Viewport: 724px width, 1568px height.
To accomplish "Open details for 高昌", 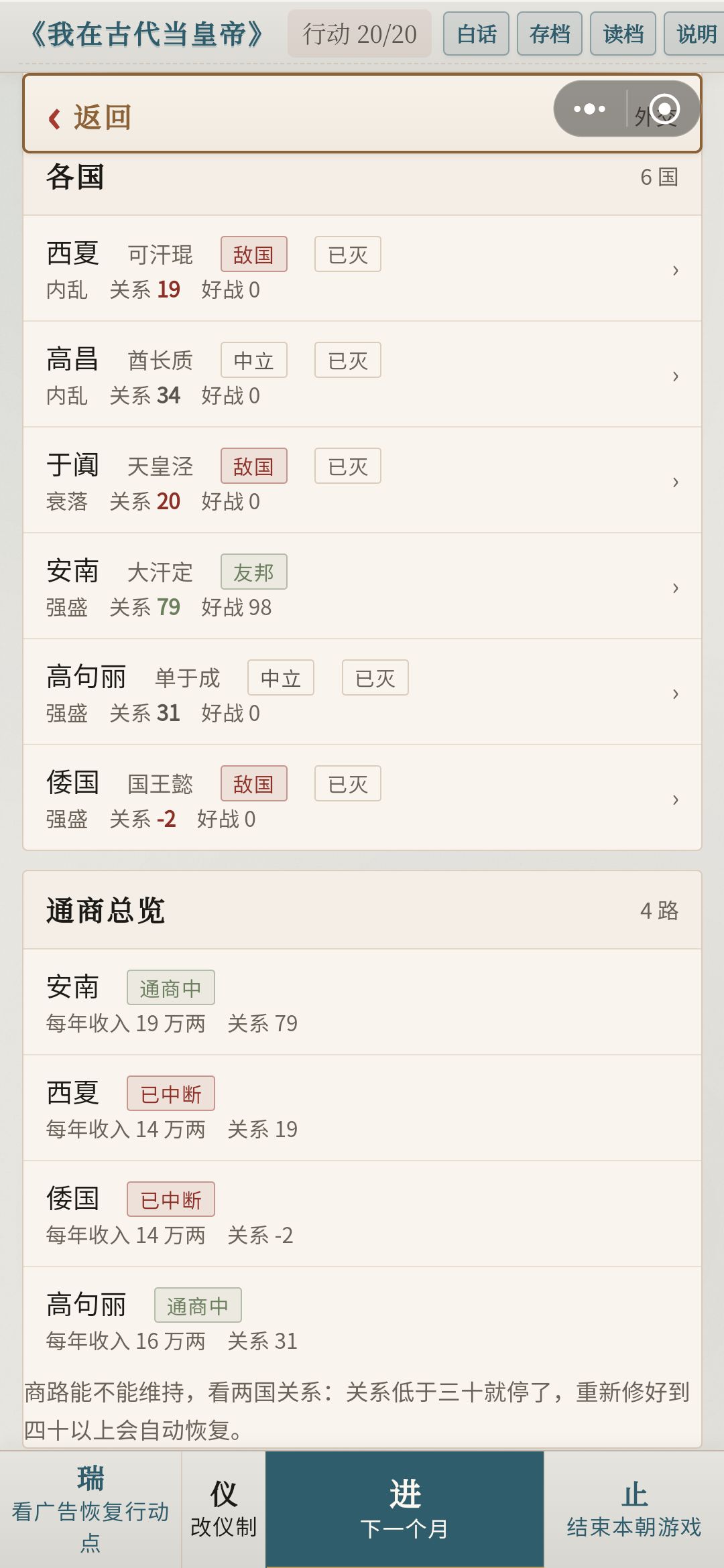I will (x=362, y=375).
